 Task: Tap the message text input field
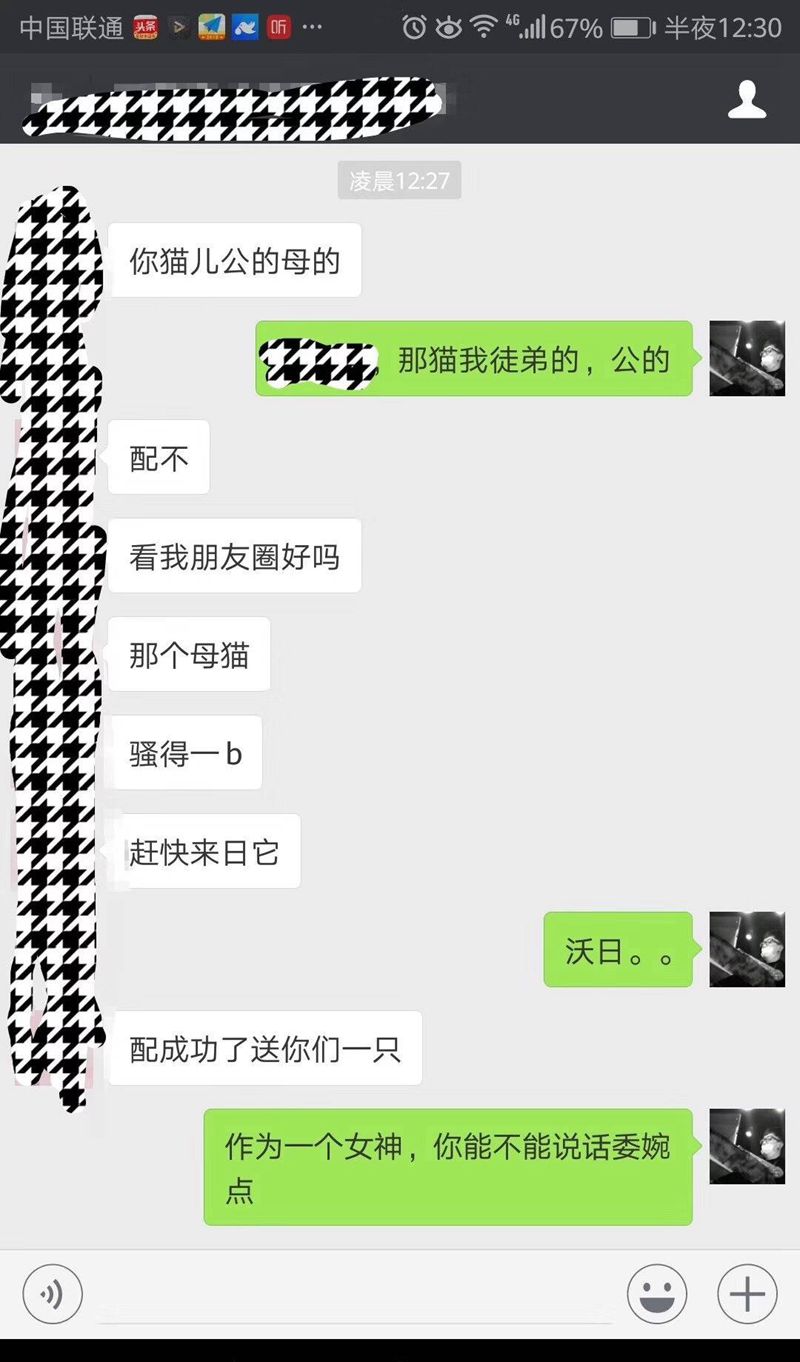[x=355, y=1296]
